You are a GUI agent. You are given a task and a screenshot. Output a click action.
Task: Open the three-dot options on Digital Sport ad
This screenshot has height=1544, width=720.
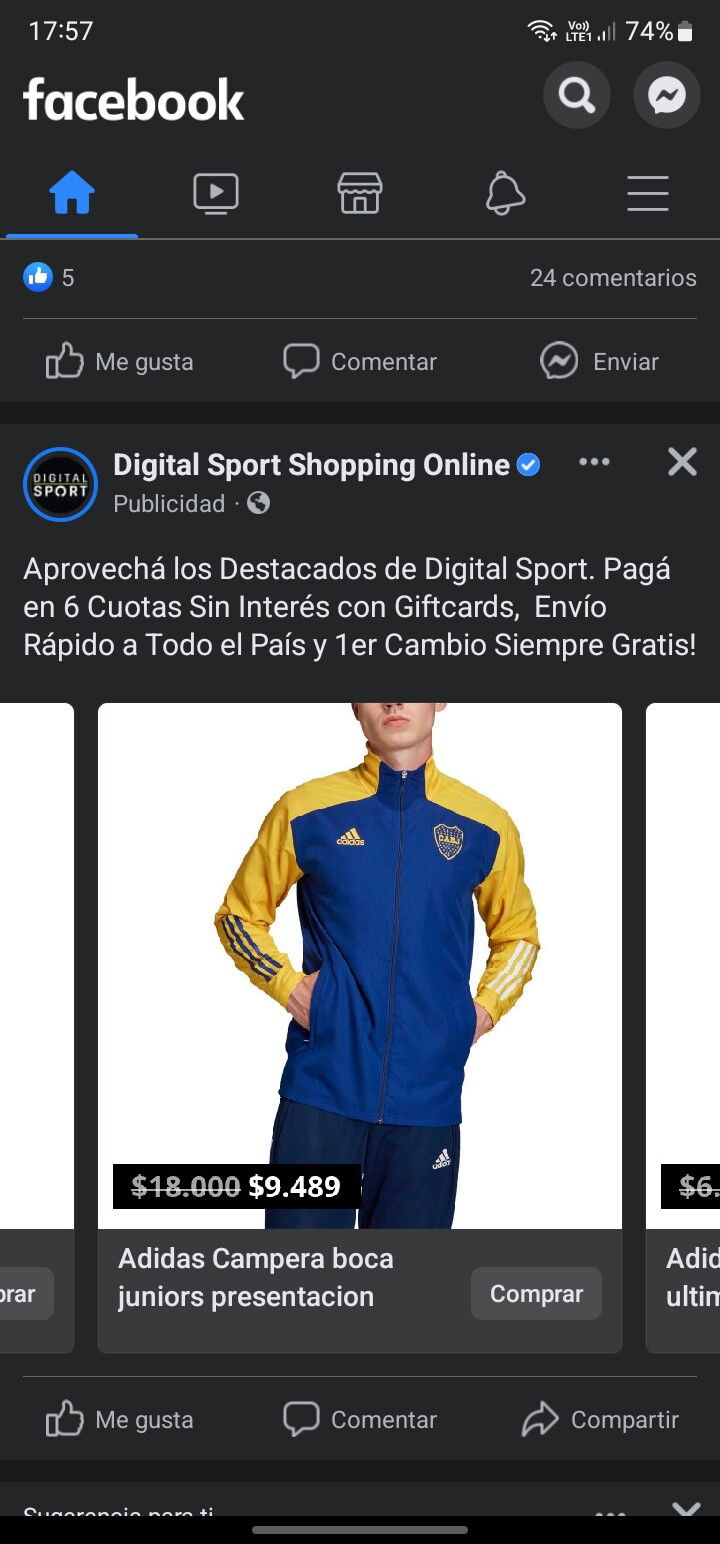pyautogui.click(x=594, y=462)
